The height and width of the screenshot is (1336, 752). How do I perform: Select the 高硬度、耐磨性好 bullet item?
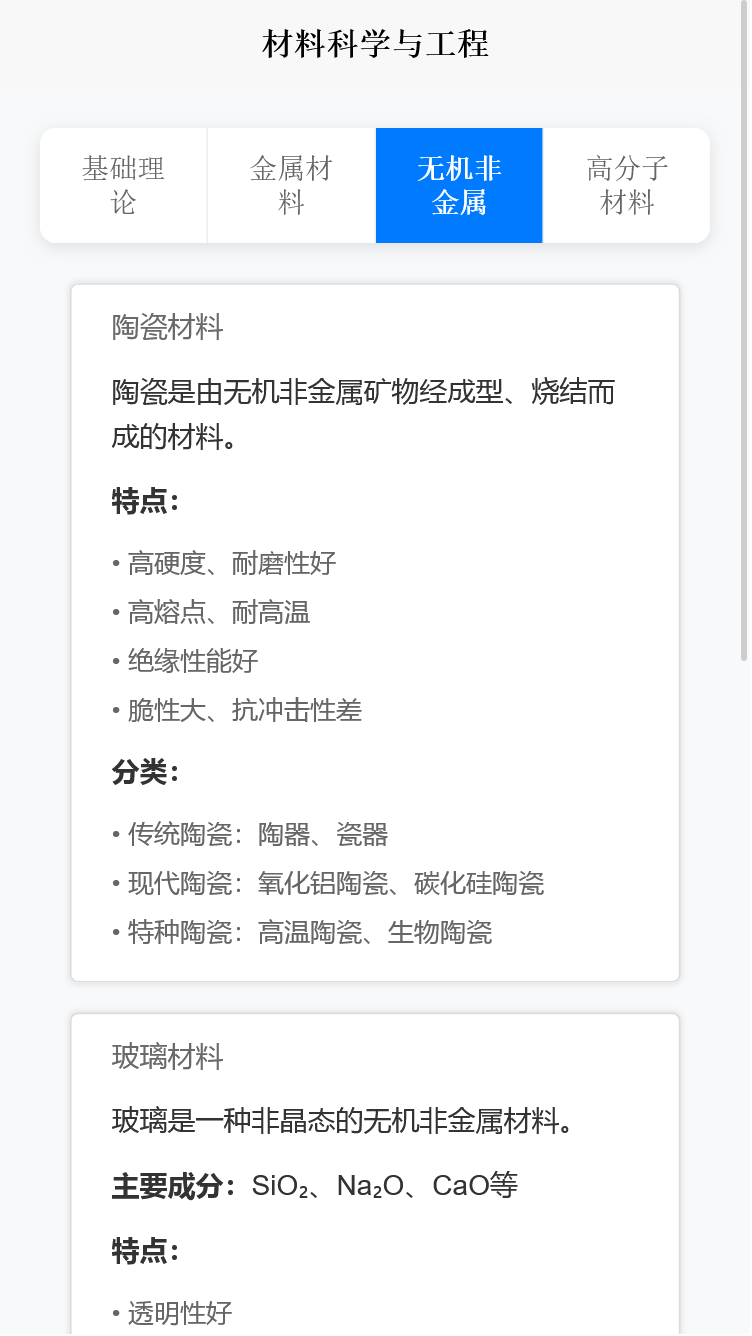tap(233, 563)
